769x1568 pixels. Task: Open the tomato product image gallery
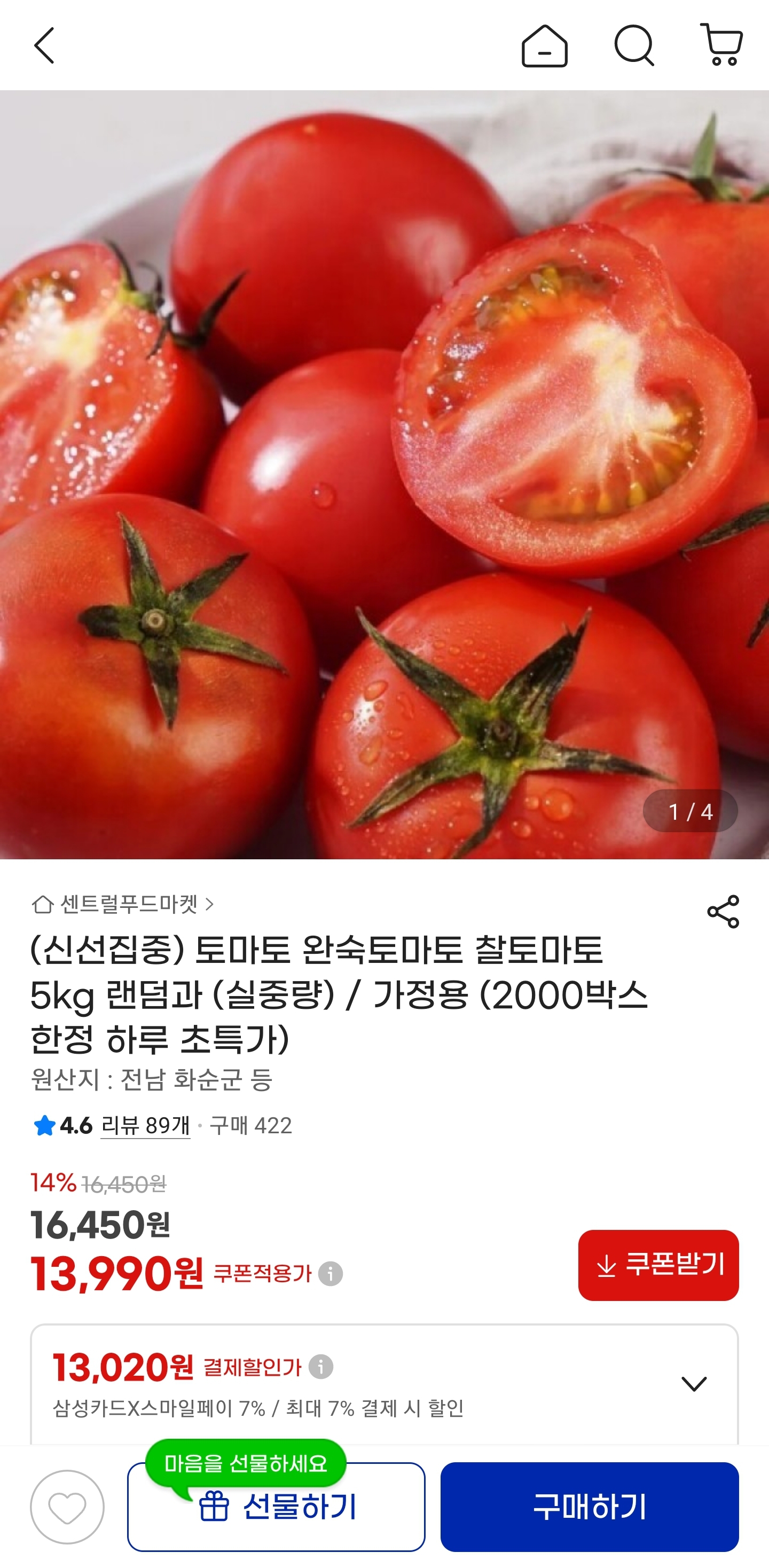[384, 475]
